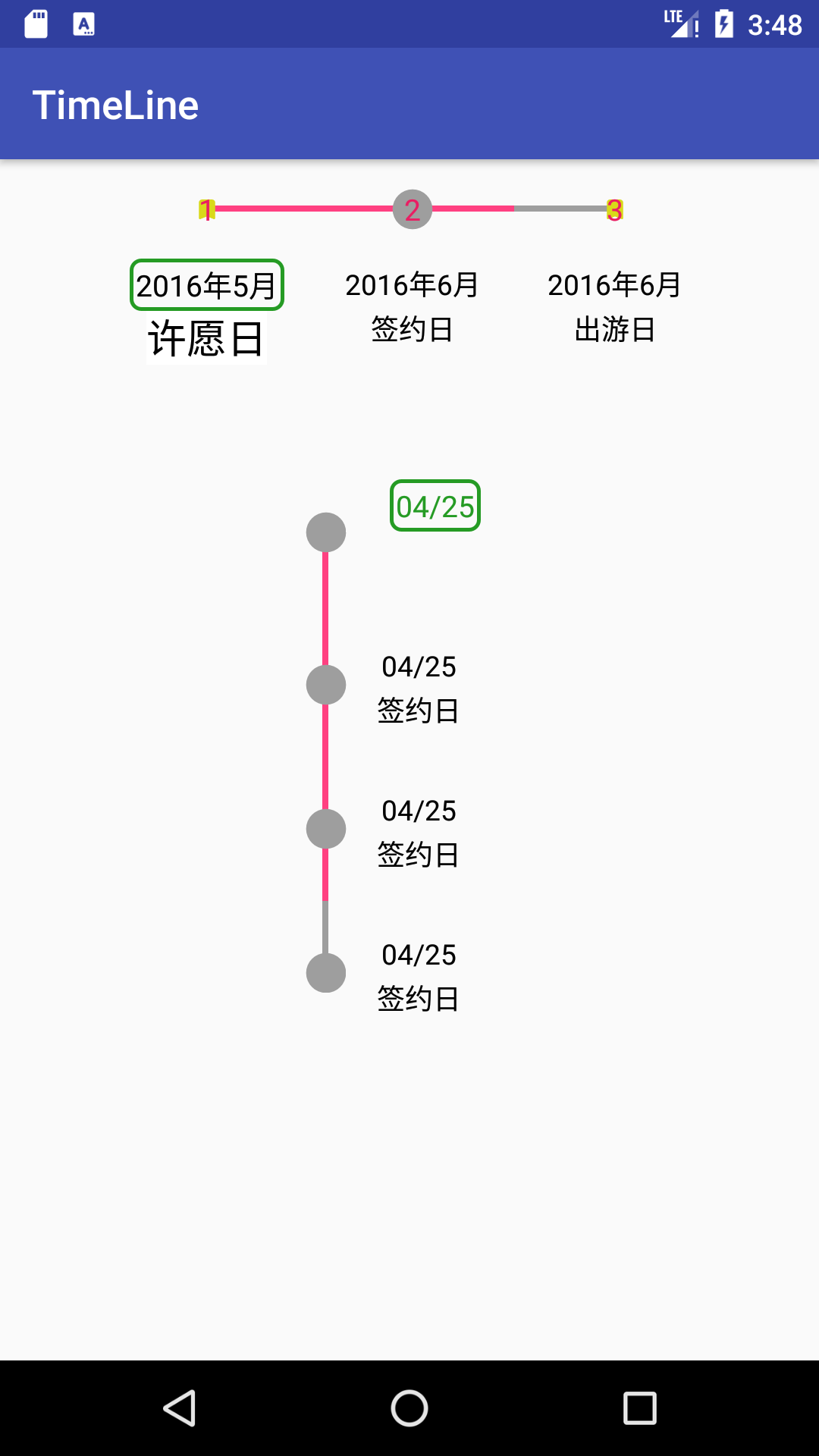Open the 2016年6月 出游日 timeline entry
Screen dimensions: 819x1456
tap(614, 307)
